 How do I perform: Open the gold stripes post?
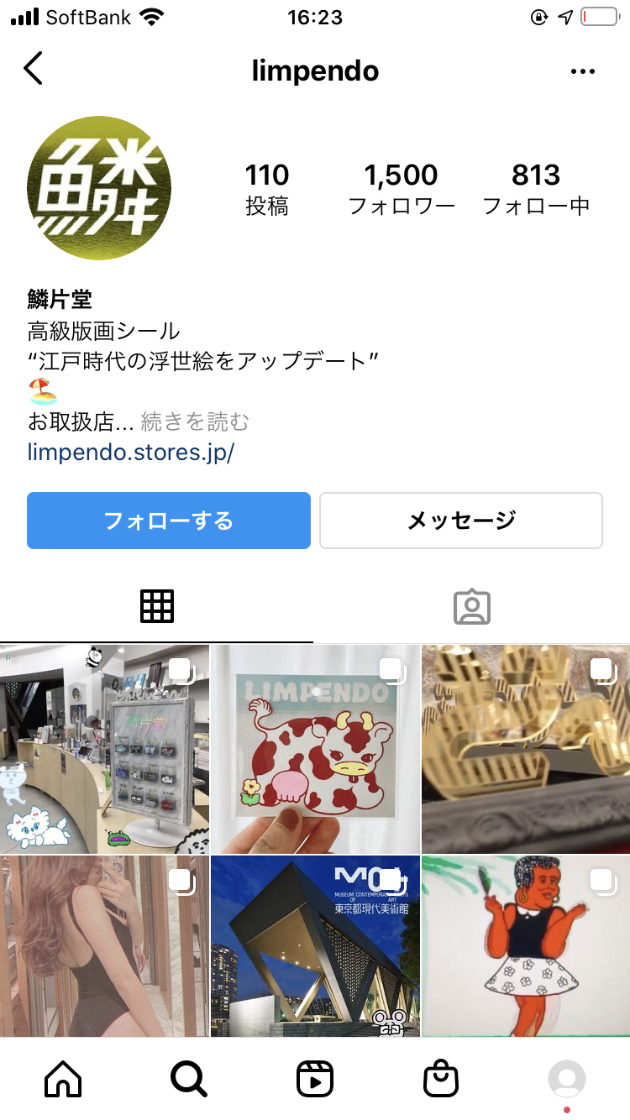point(526,749)
